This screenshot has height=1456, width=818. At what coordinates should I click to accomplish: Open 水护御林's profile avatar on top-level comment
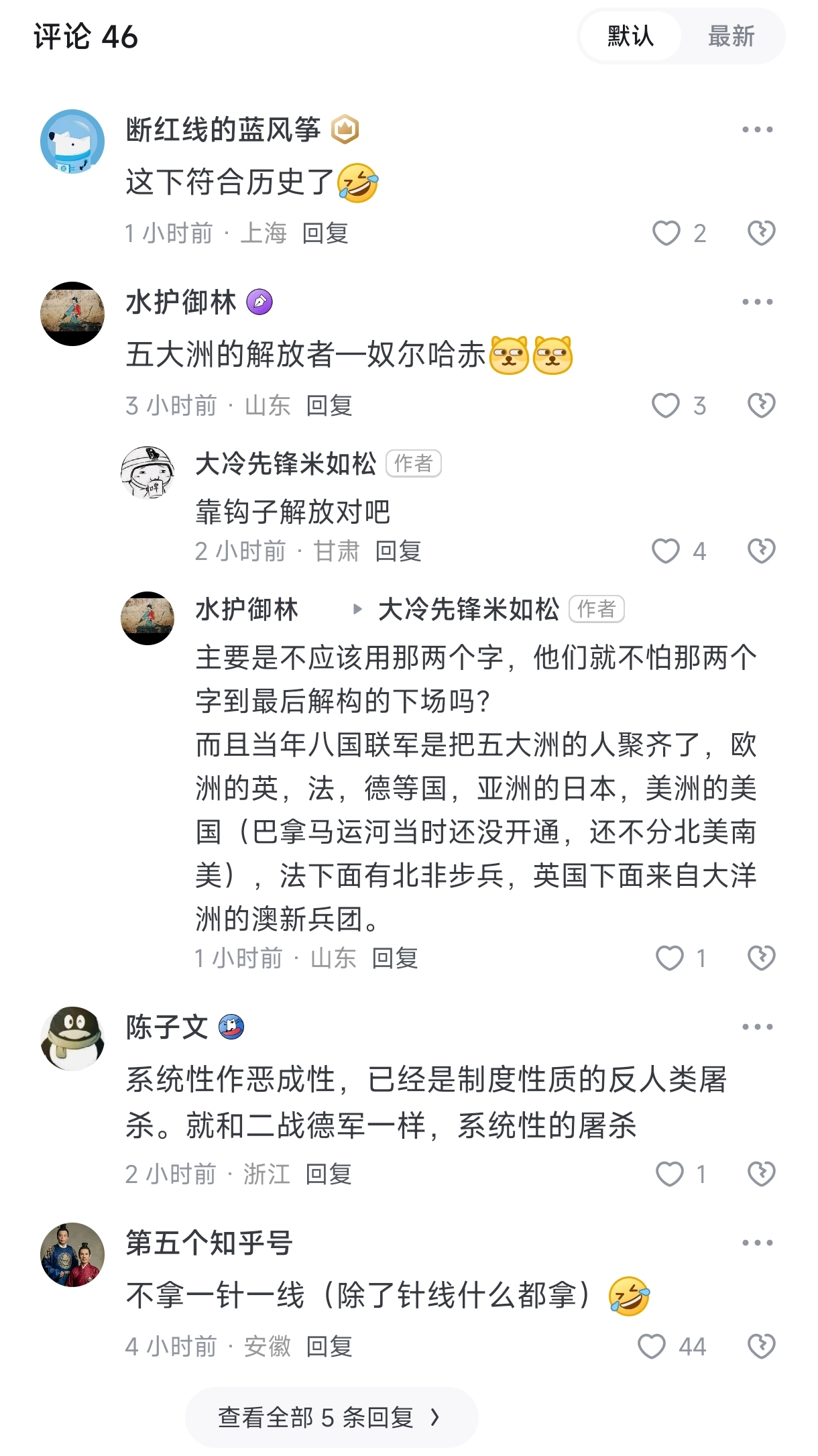(x=72, y=314)
